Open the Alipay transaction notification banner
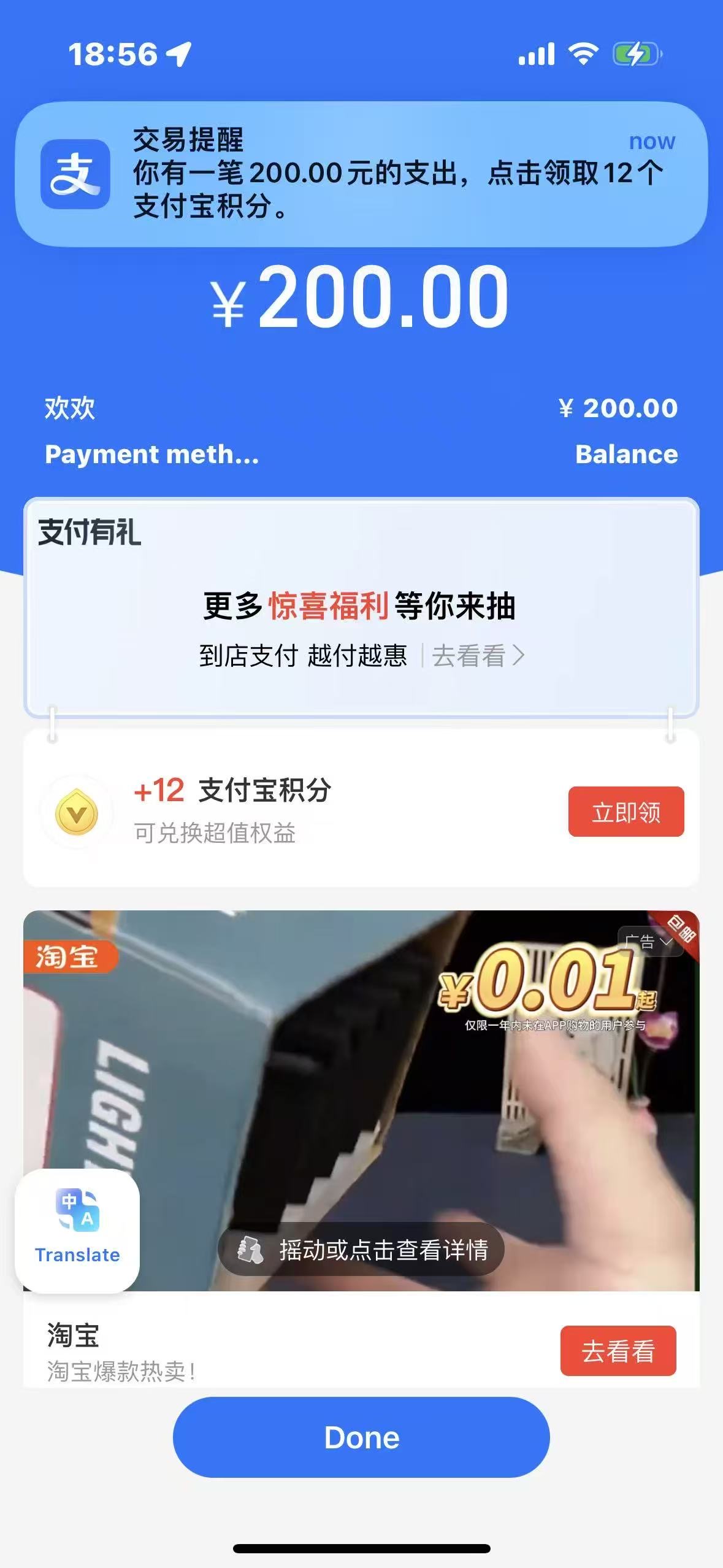Viewport: 723px width, 1568px height. 361,174
